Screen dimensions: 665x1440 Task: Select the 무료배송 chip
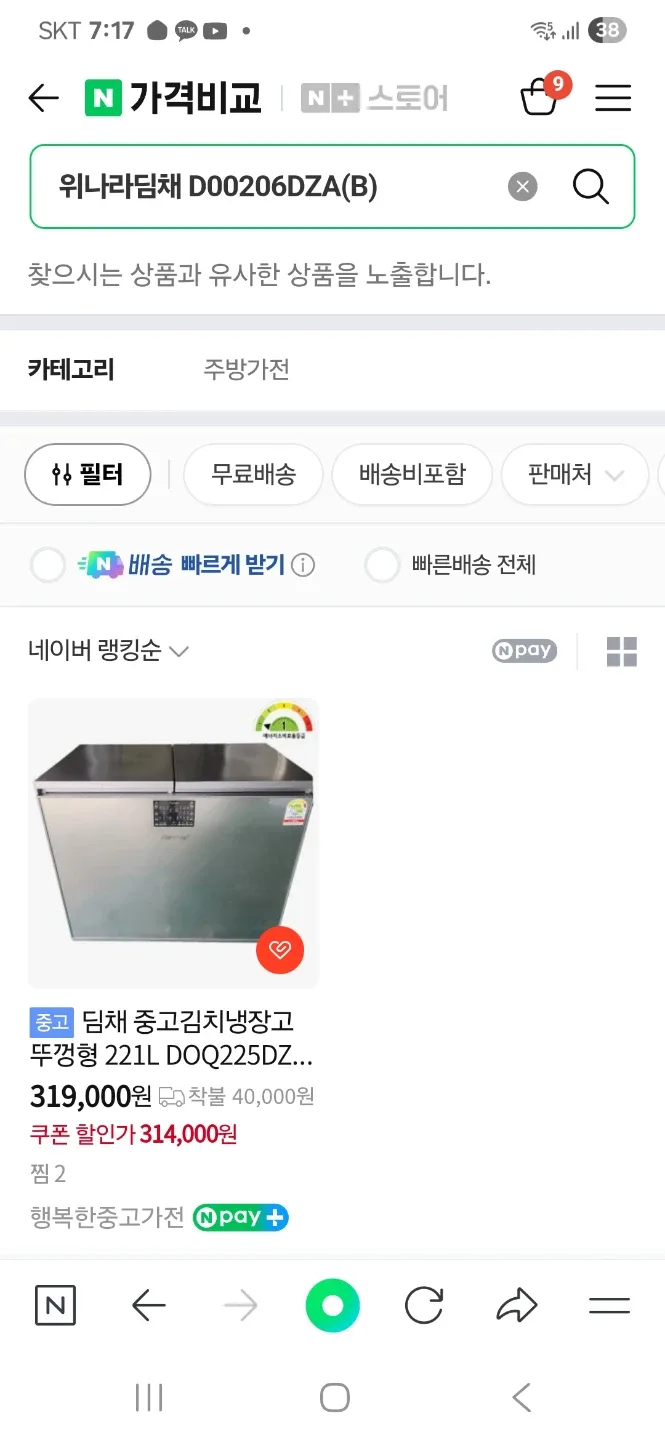tap(253, 474)
